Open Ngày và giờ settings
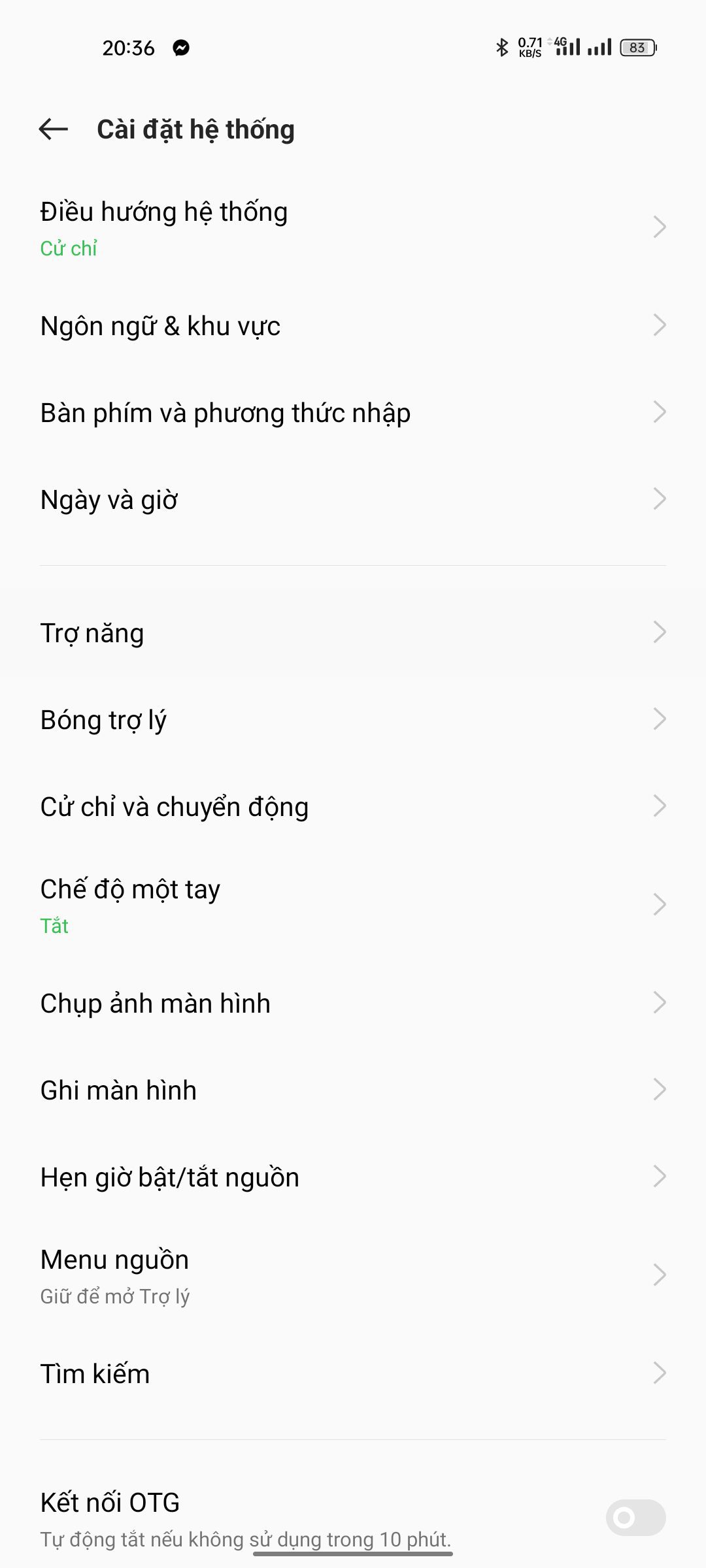706x1568 pixels. 353,499
